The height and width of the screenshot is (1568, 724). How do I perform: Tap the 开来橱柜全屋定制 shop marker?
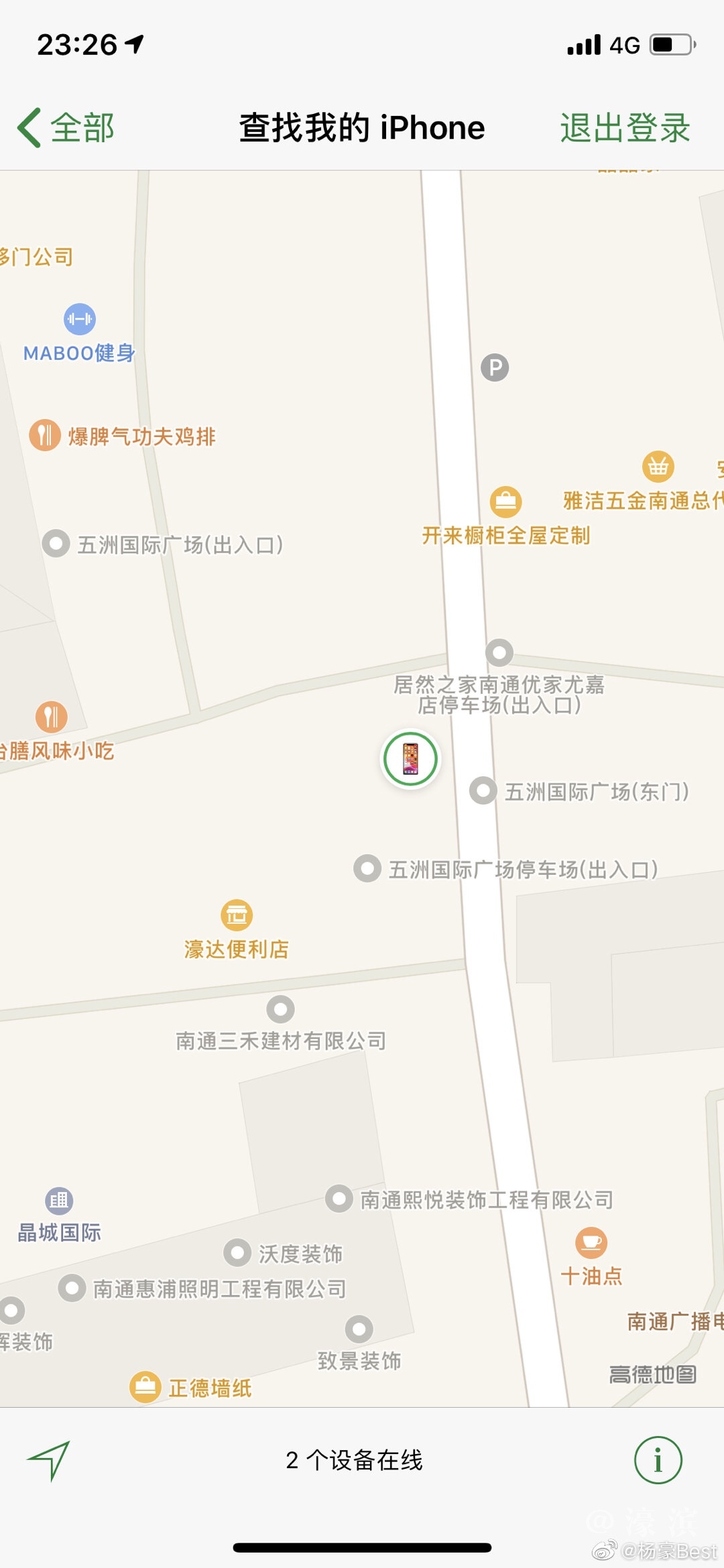click(506, 501)
